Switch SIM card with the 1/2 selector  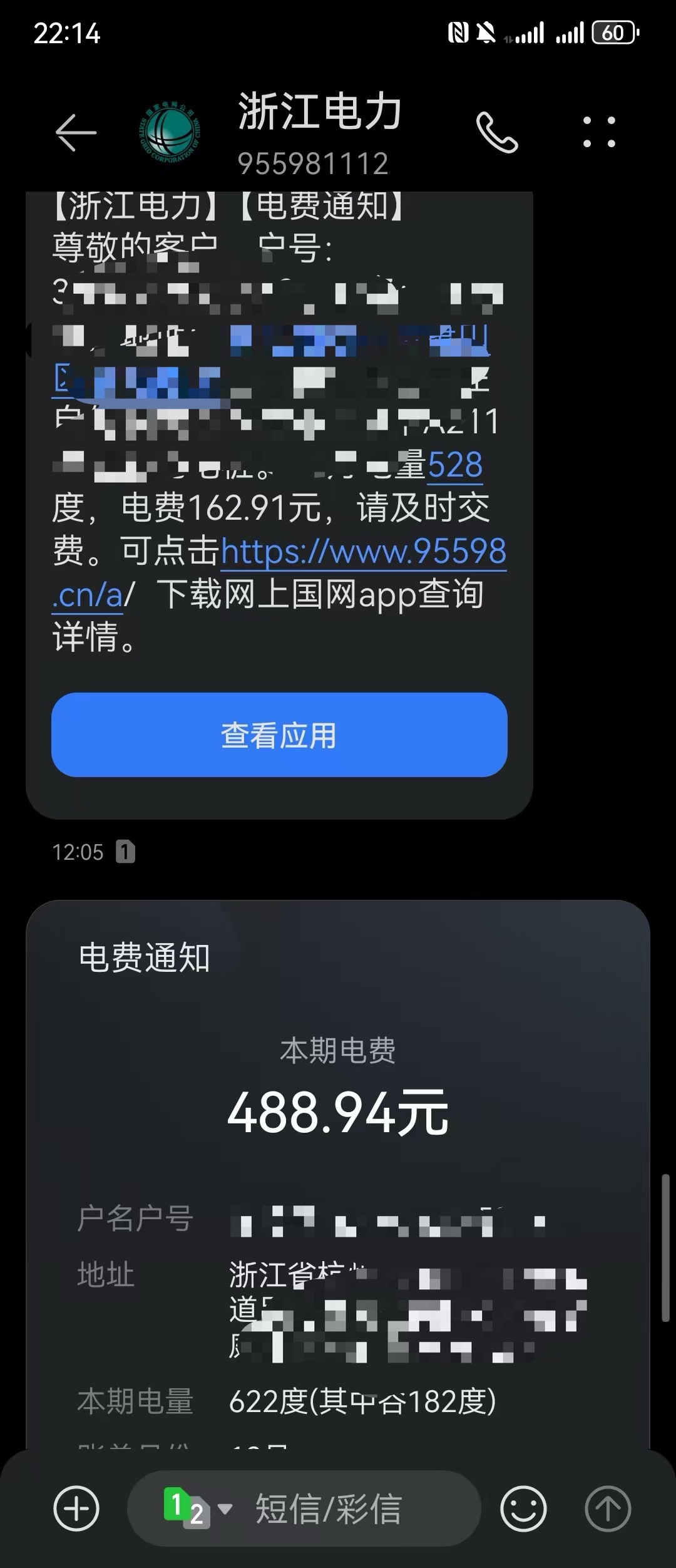pyautogui.click(x=196, y=1509)
